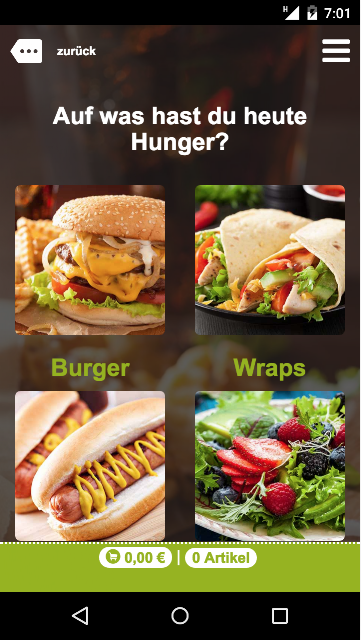
Task: Open the hamburger menu
Action: point(336,51)
